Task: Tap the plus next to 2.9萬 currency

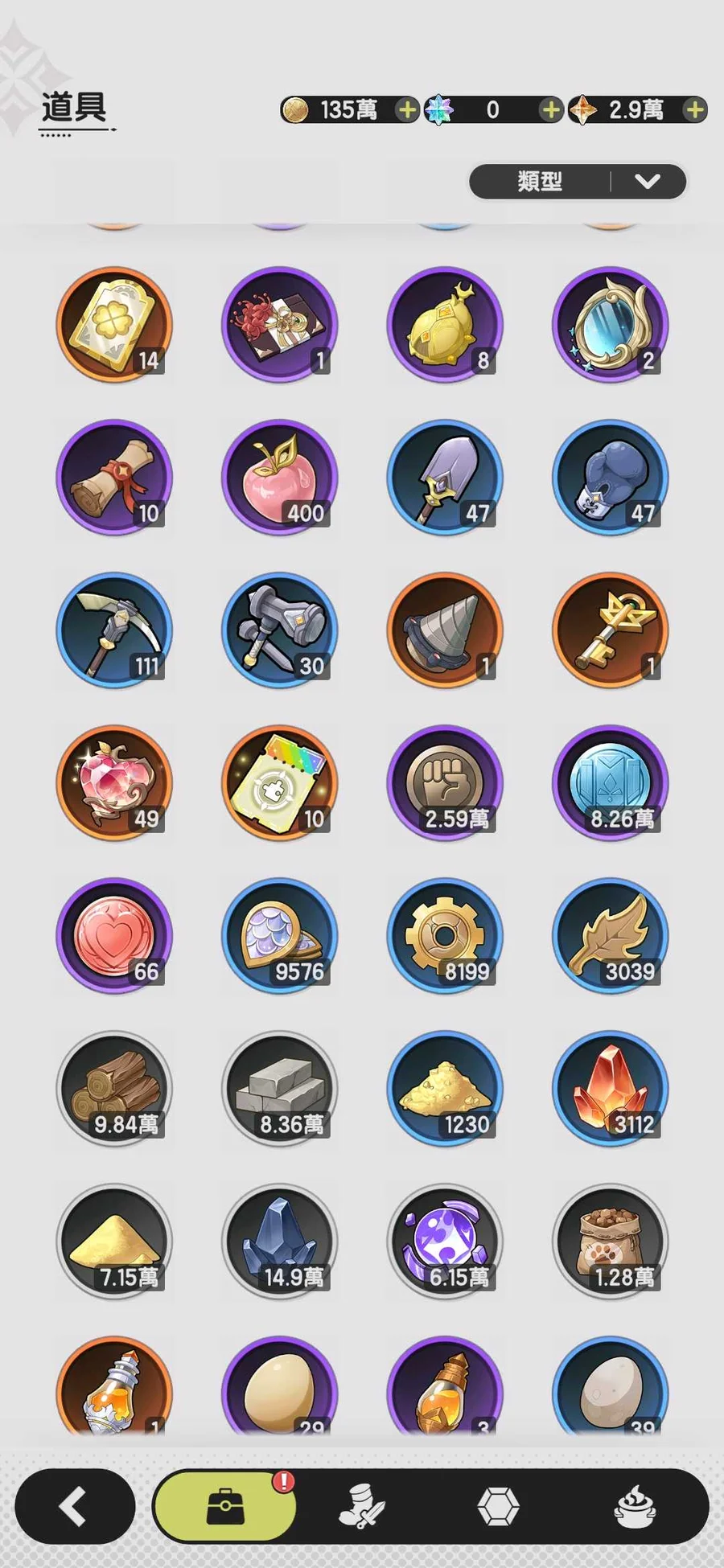Action: [694, 109]
